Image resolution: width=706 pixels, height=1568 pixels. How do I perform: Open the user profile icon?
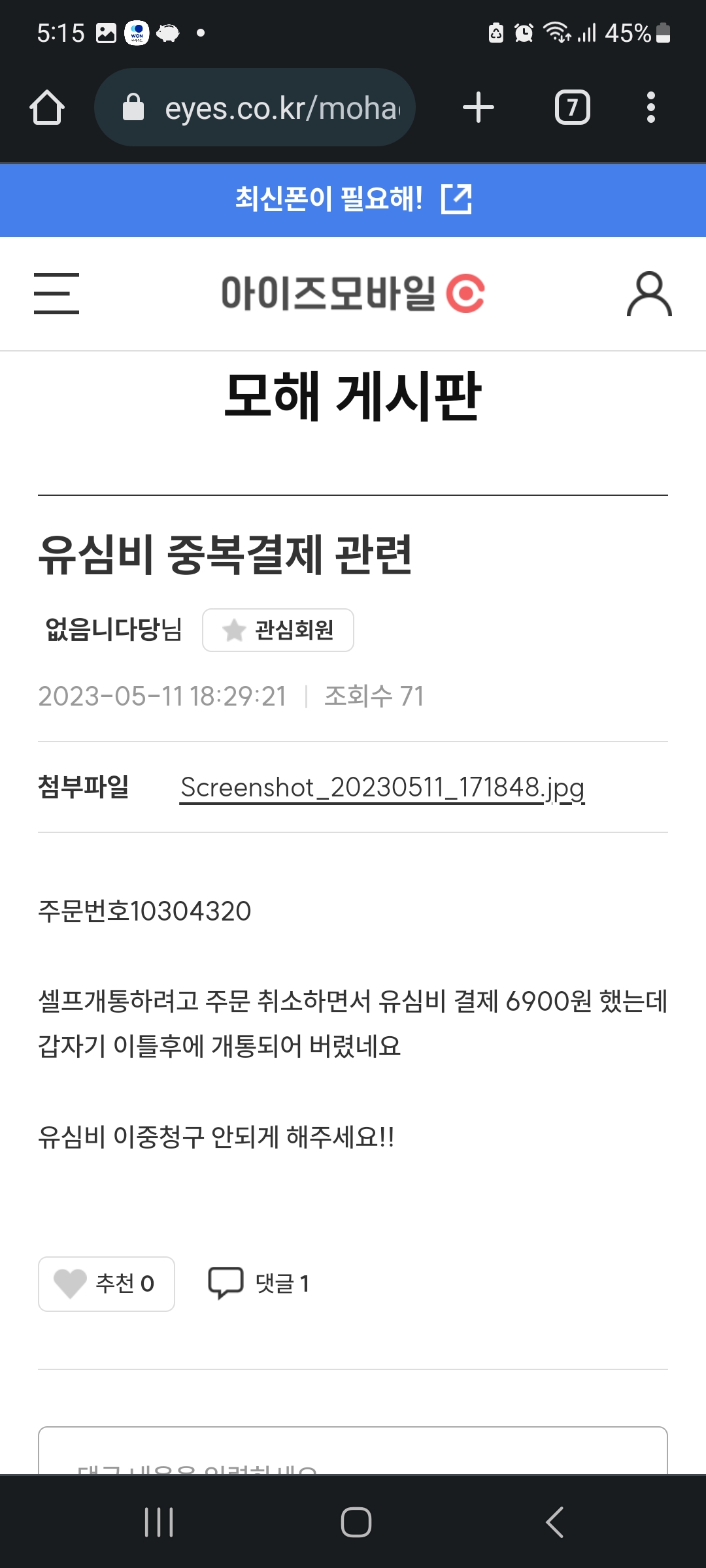[x=649, y=294]
